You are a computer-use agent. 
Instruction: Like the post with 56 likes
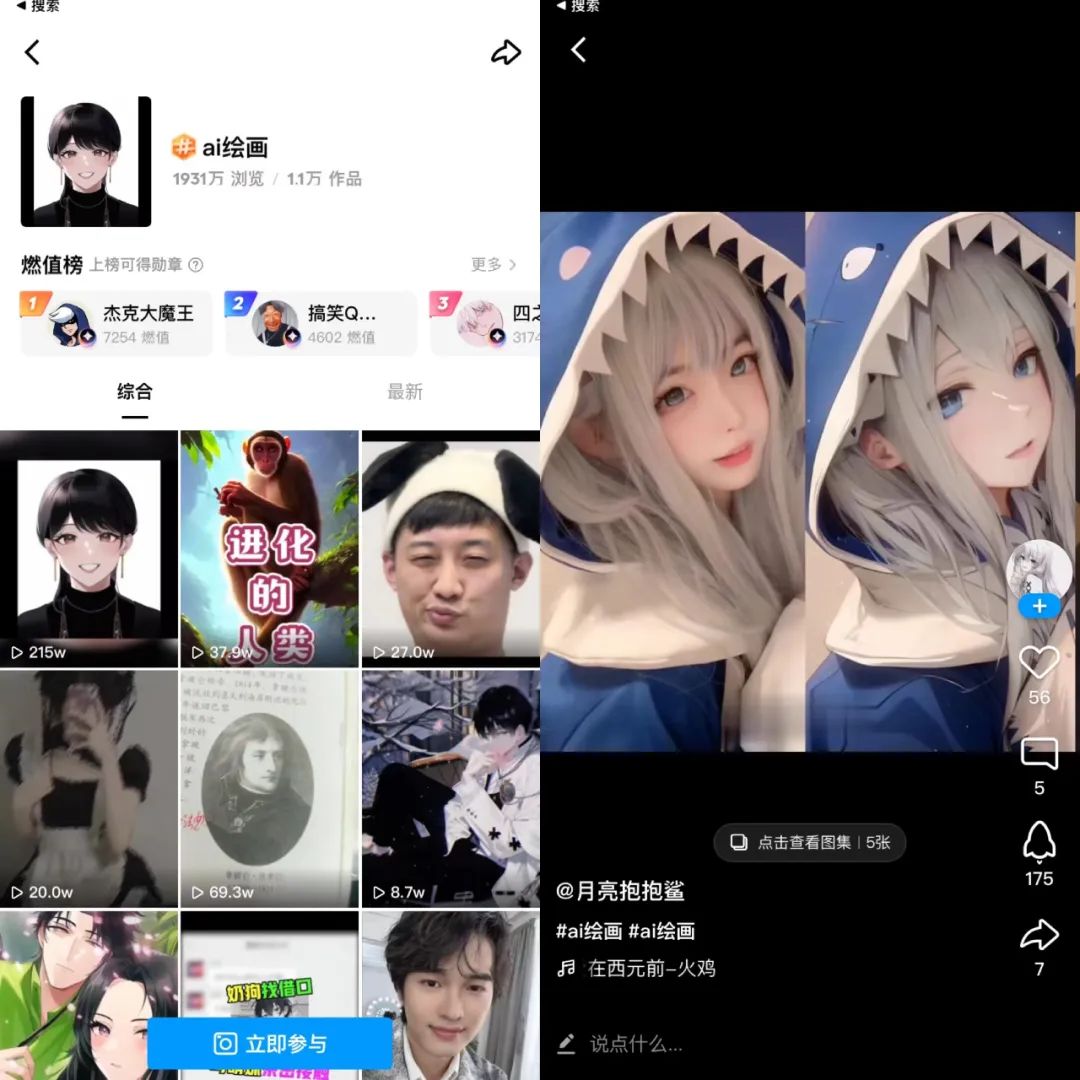(x=1039, y=662)
